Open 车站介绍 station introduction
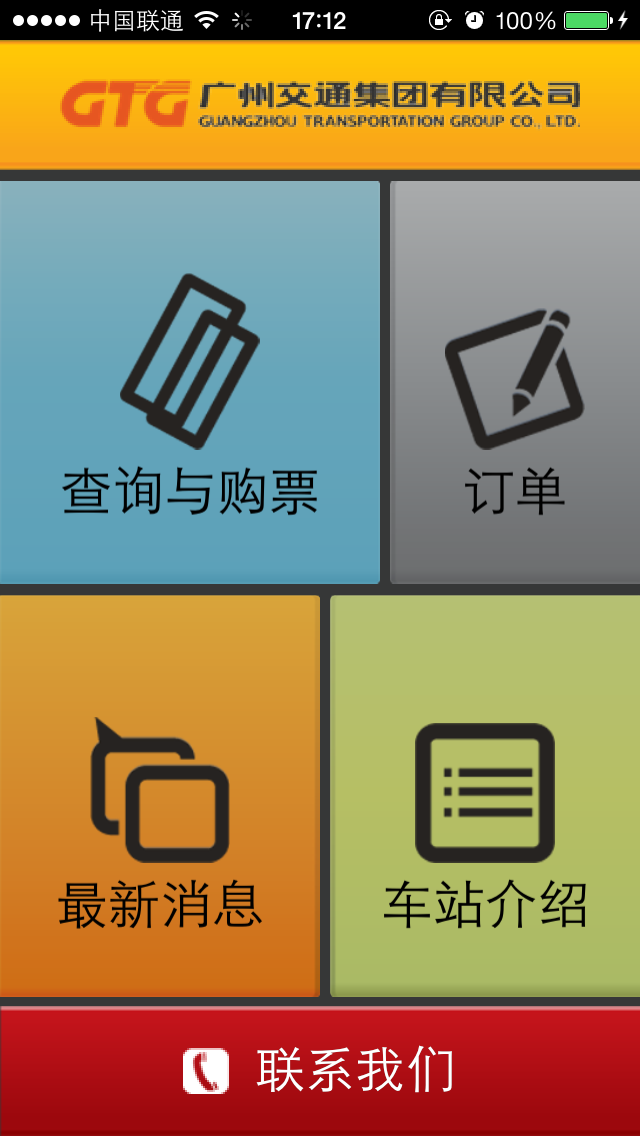640x1136 pixels. (x=485, y=796)
